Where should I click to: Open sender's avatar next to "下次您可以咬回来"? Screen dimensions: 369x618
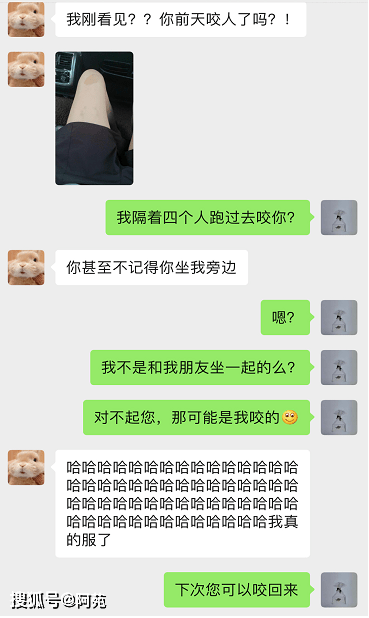coord(339,590)
